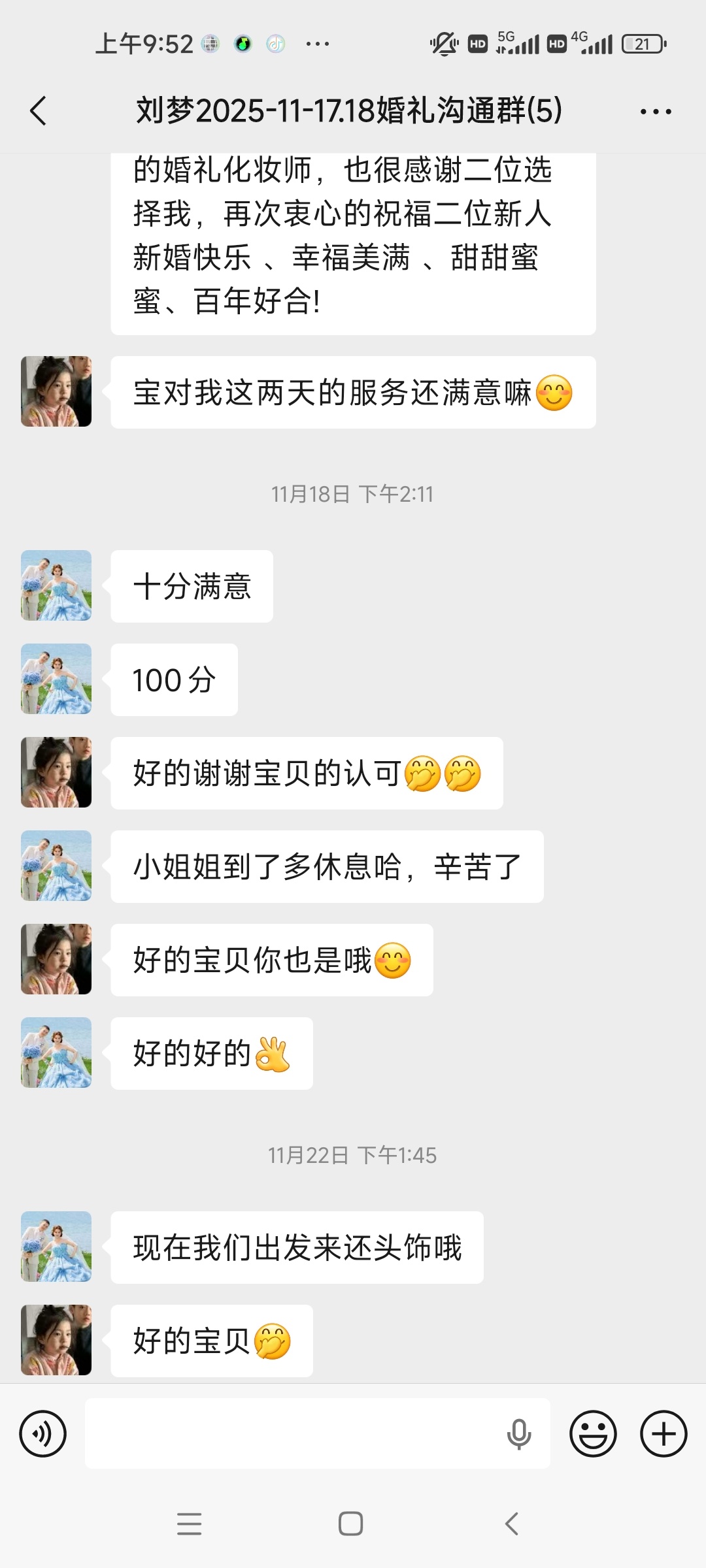Open recent apps from navigation bar
Image resolution: width=706 pixels, height=1568 pixels.
(x=190, y=1524)
